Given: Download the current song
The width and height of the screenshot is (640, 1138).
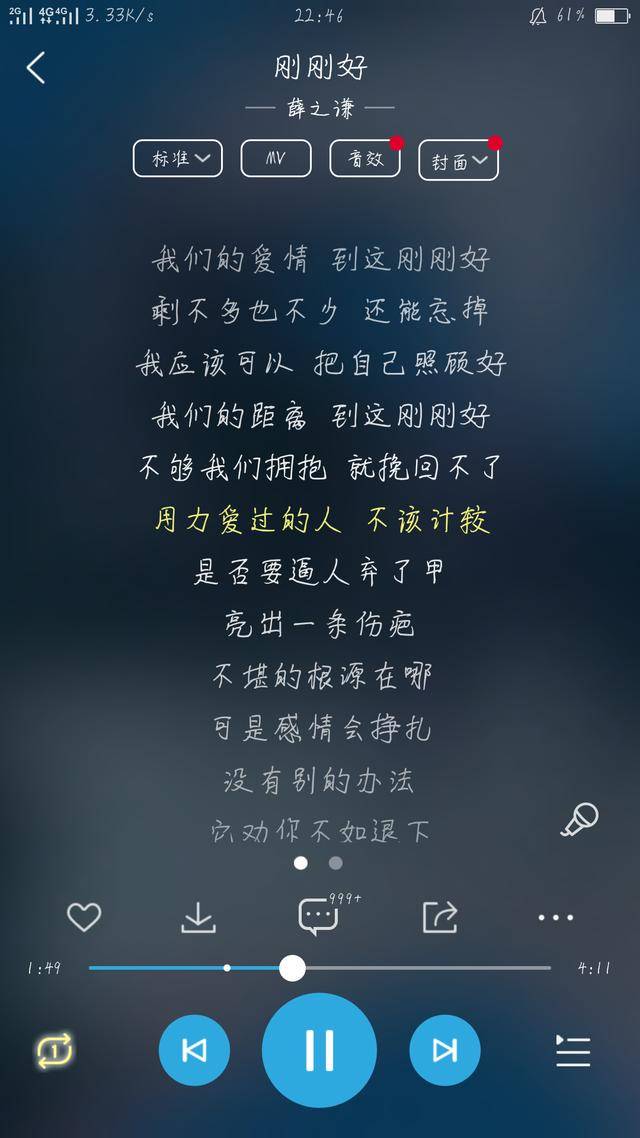Looking at the screenshot, I should 198,918.
